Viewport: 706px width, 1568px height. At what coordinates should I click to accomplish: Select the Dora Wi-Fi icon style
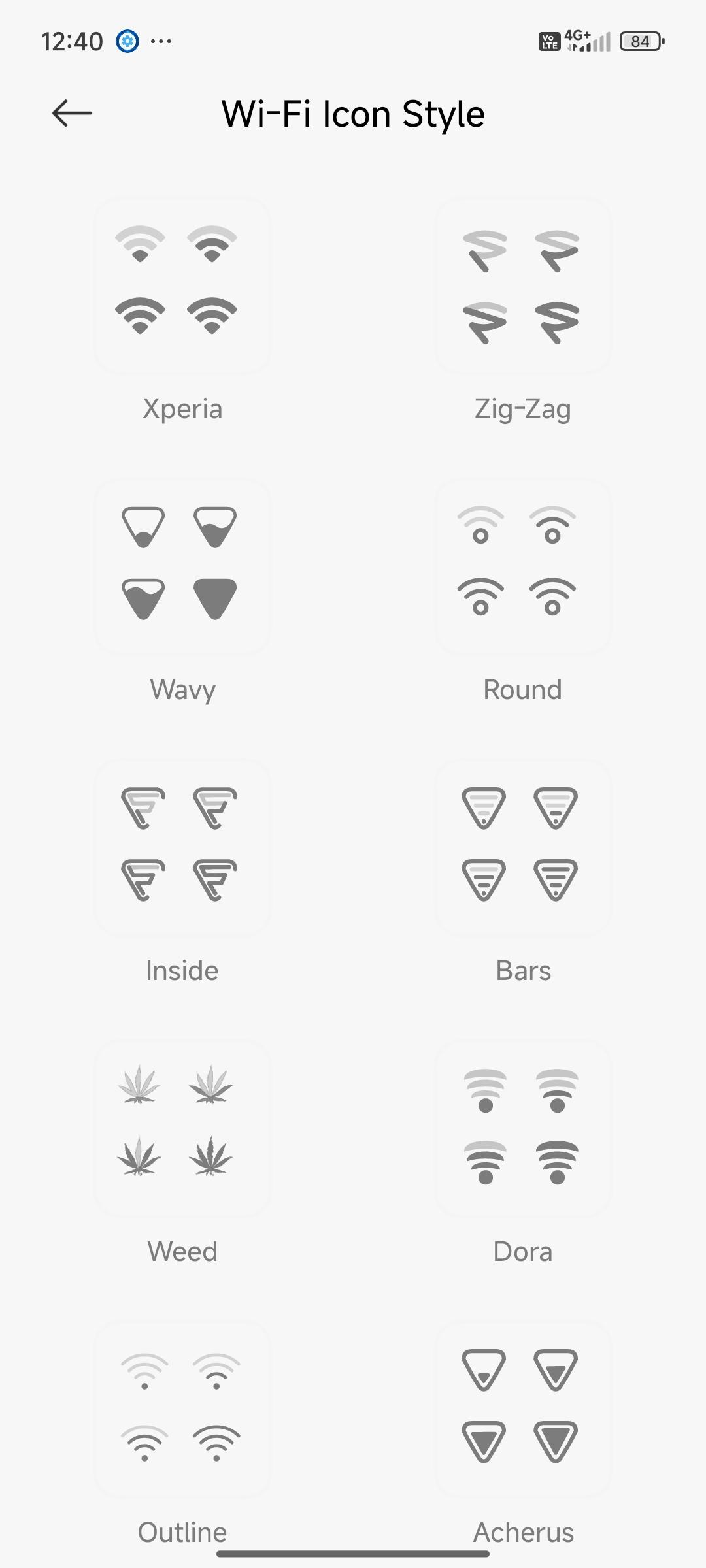click(x=523, y=1128)
